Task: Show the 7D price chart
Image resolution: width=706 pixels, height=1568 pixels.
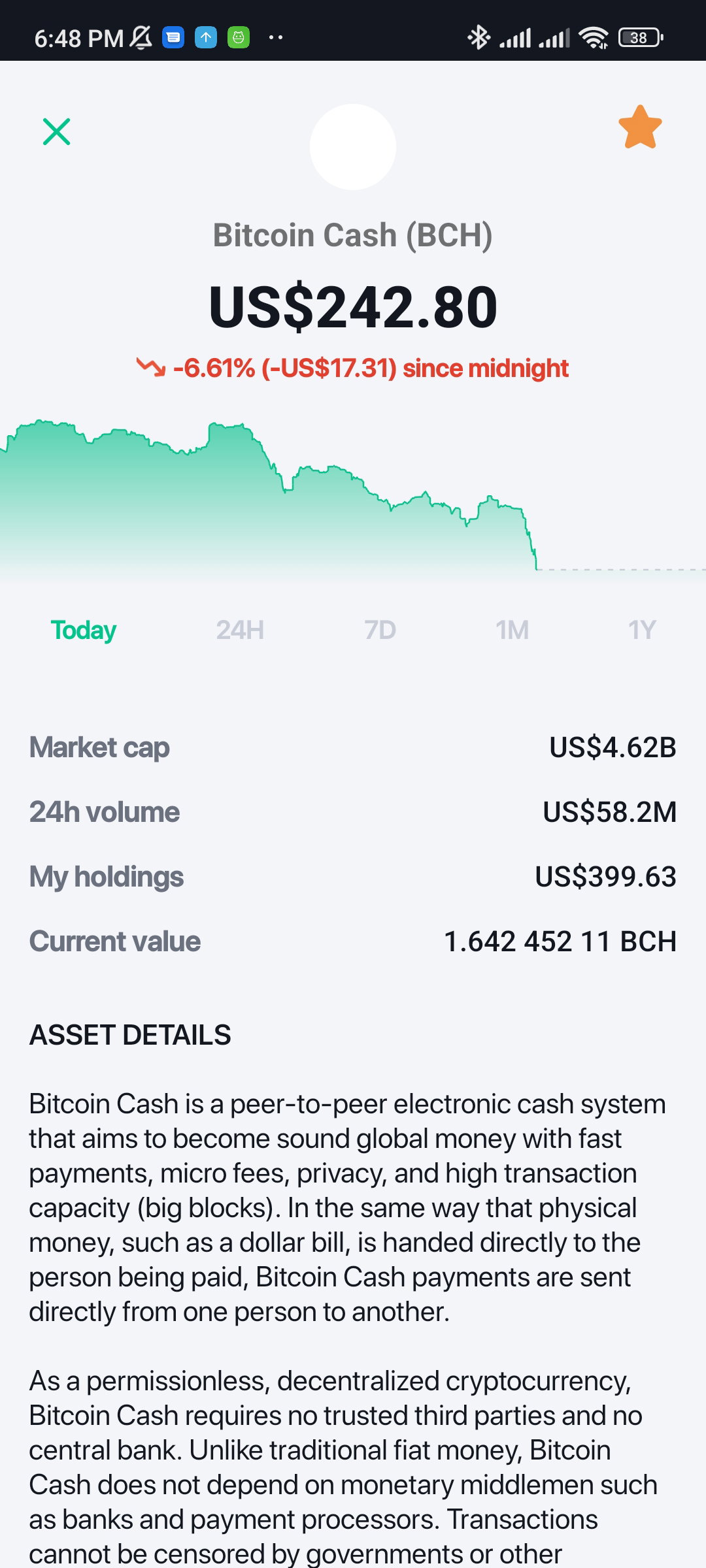Action: [x=380, y=630]
